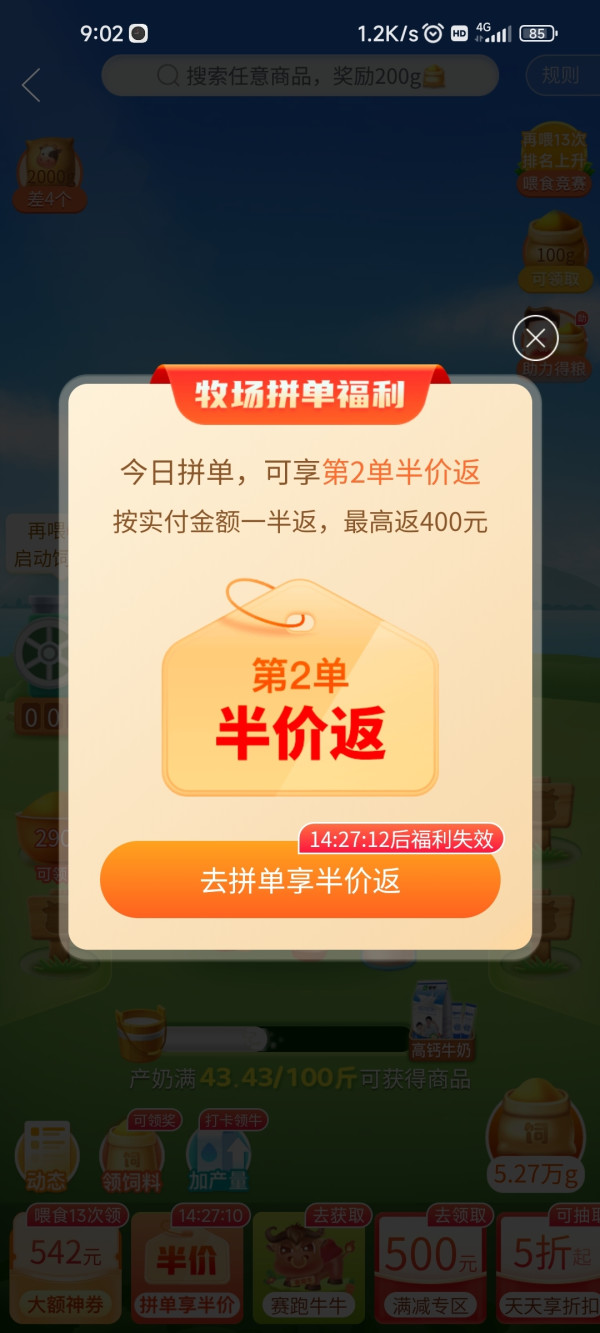Go back using the top-left arrow
The image size is (600, 1333).
[x=32, y=85]
